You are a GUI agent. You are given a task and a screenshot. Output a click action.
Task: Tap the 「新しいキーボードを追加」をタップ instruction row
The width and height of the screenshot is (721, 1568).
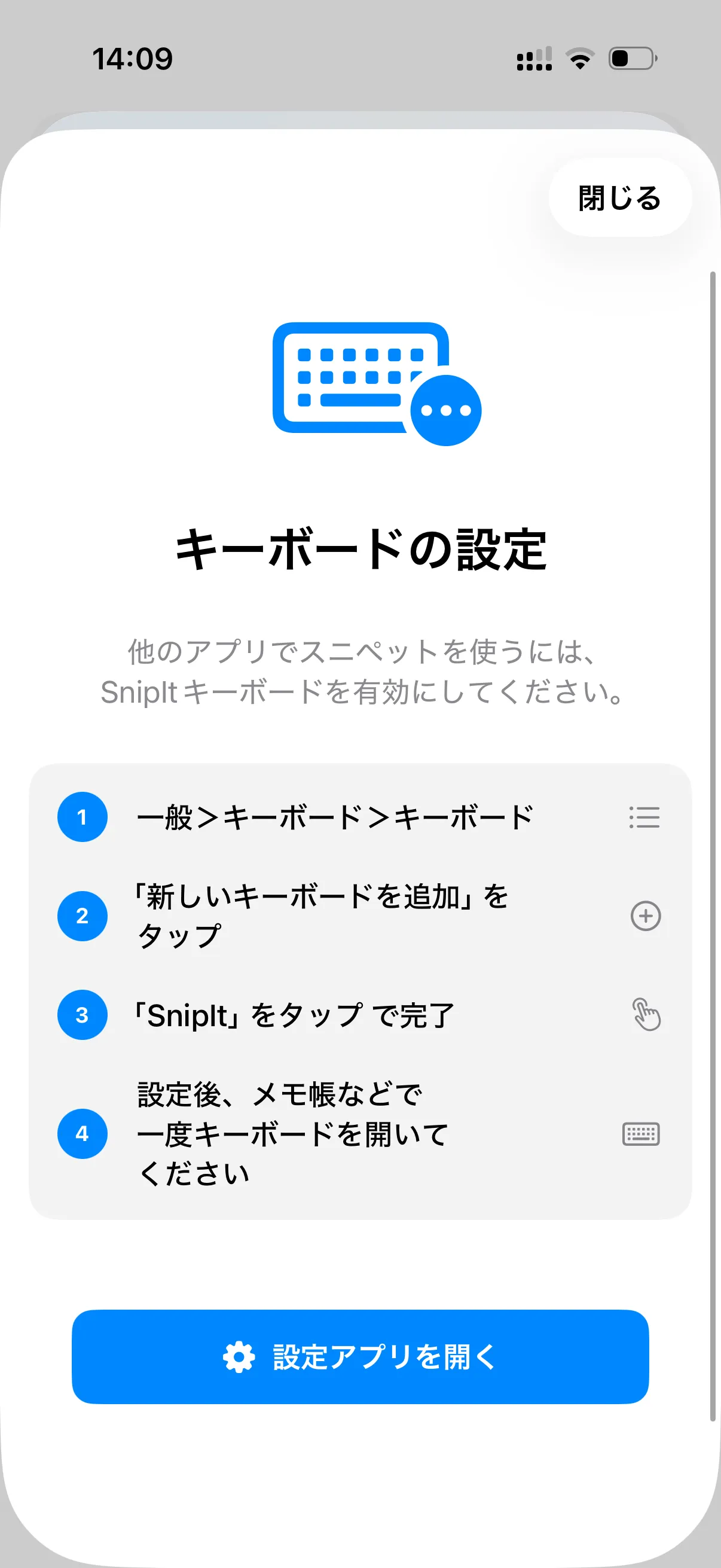pos(322,916)
